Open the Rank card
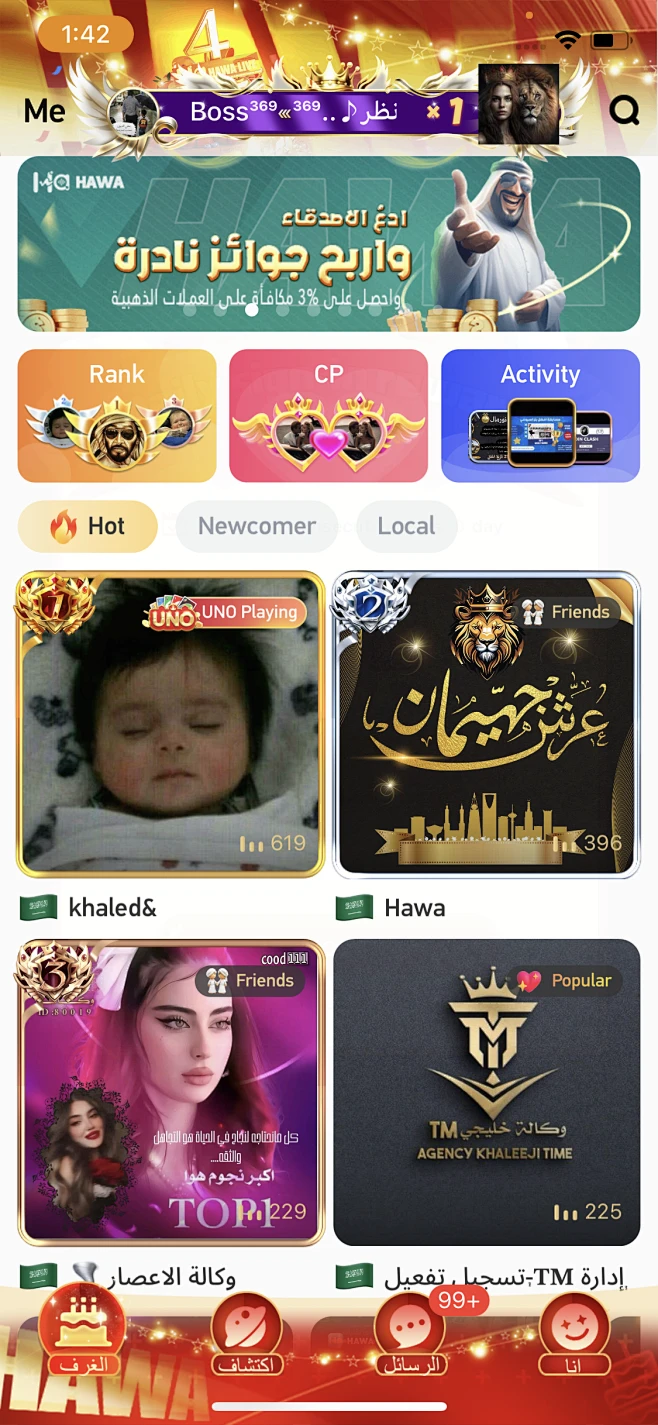The image size is (658, 1425). tap(117, 415)
